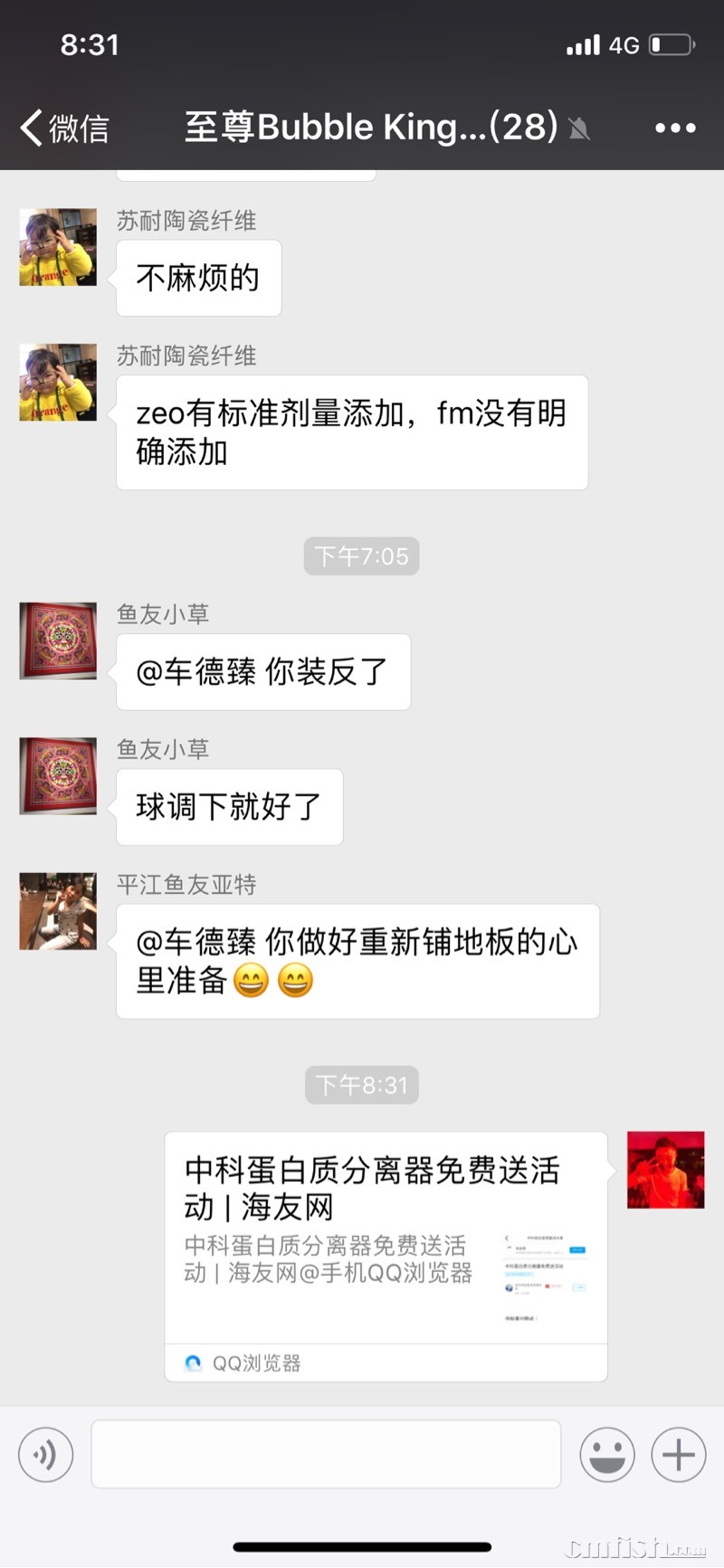The width and height of the screenshot is (724, 1568).
Task: Switch to voice message input
Action: [45, 1454]
